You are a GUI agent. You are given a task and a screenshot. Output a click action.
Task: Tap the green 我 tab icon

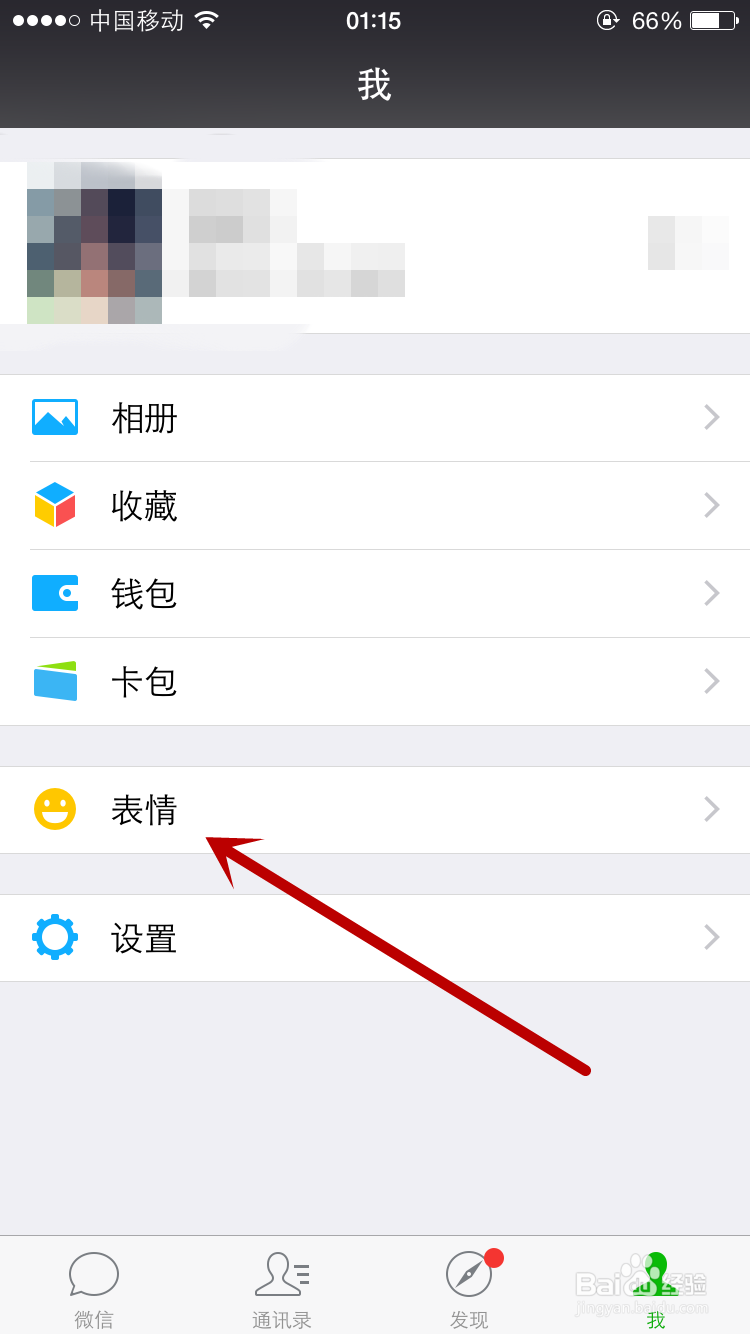[656, 1275]
